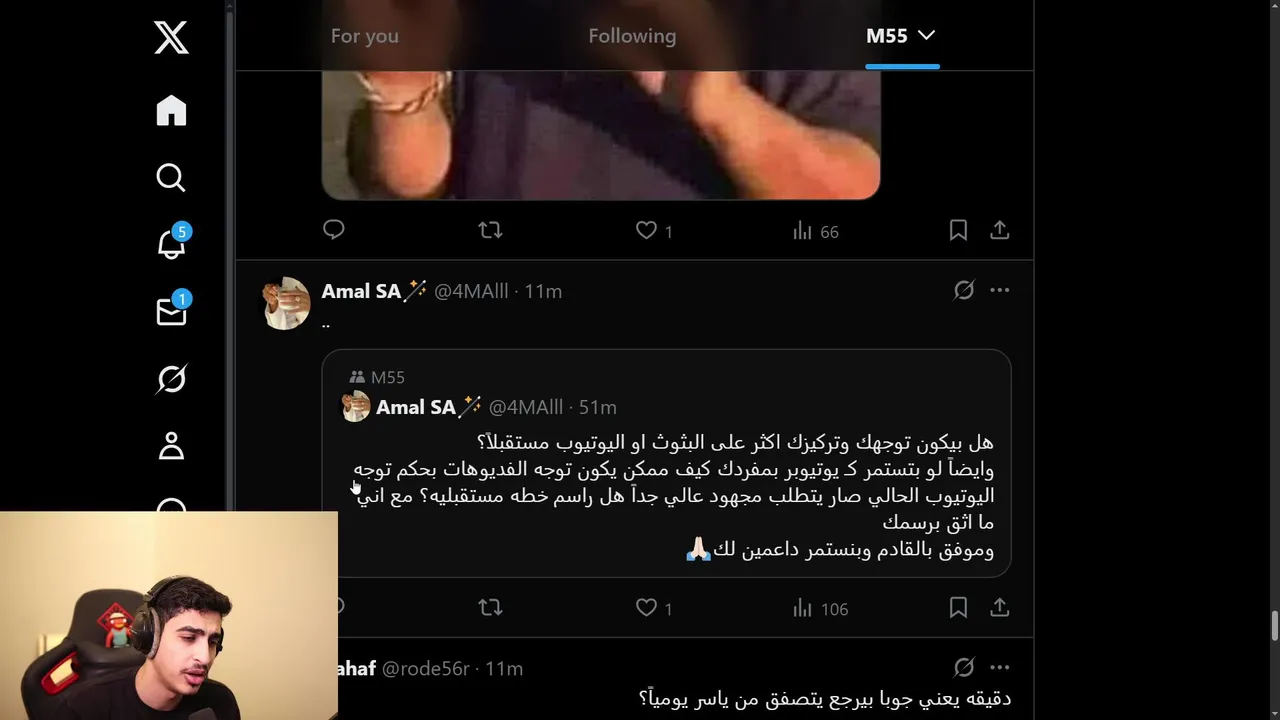Image resolution: width=1280 pixels, height=720 pixels.
Task: Open more options on Amal SA's post
Action: tap(999, 290)
